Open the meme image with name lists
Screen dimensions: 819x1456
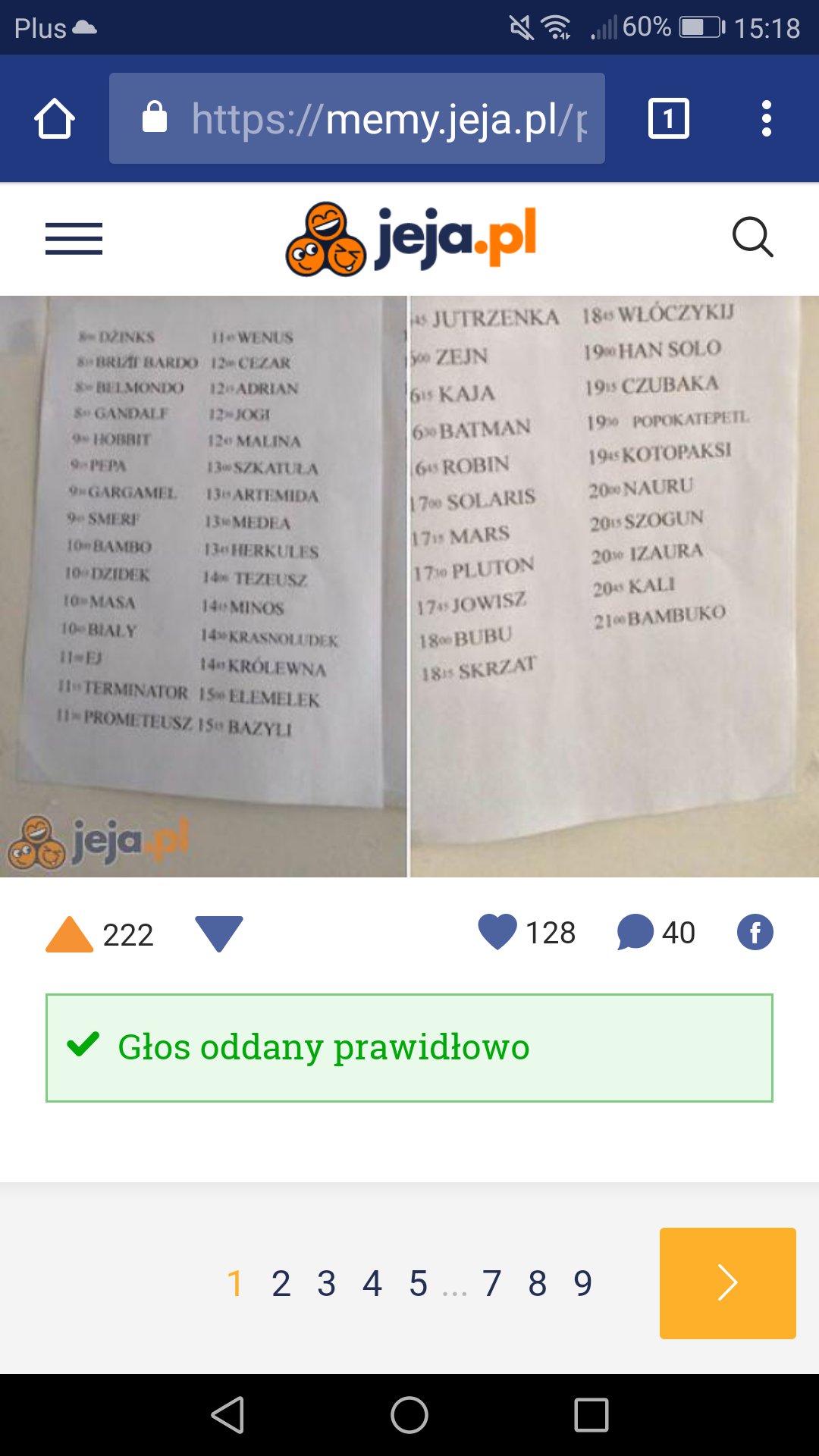click(x=409, y=586)
